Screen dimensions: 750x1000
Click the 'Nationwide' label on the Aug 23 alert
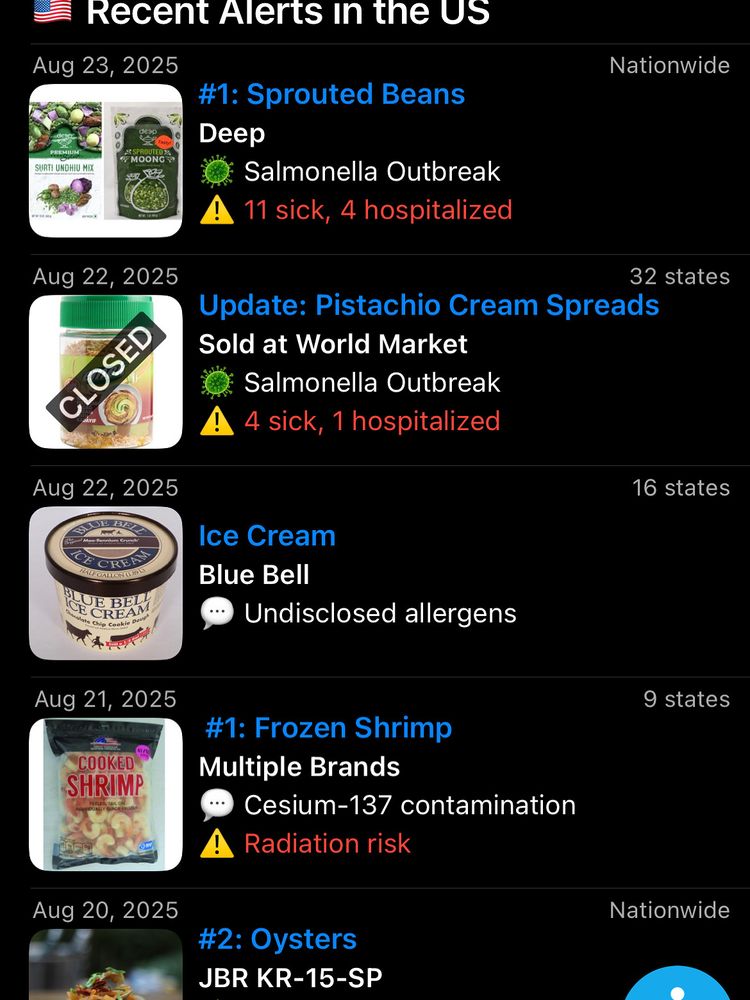coord(668,65)
